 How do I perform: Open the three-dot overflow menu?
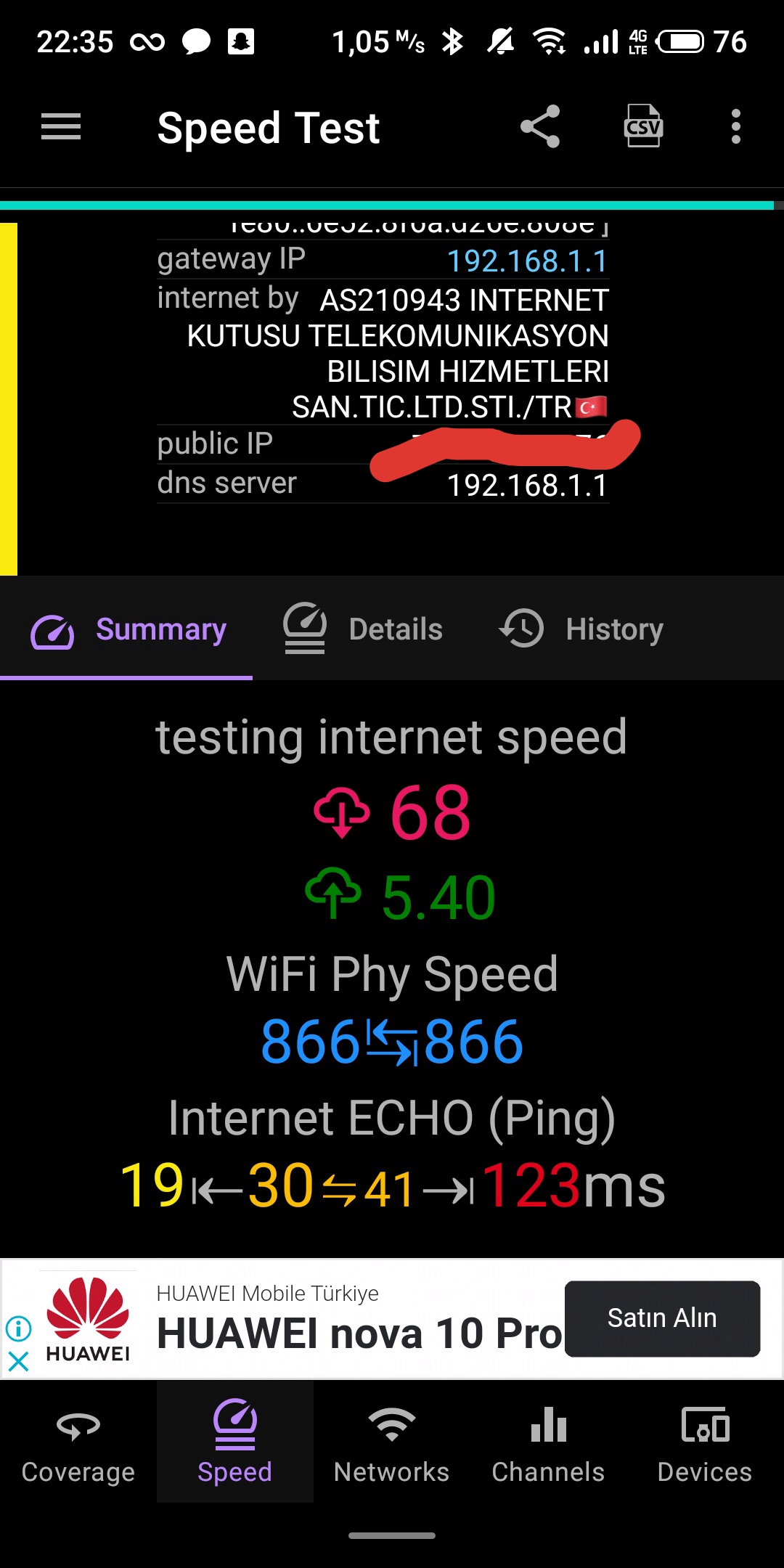(736, 127)
